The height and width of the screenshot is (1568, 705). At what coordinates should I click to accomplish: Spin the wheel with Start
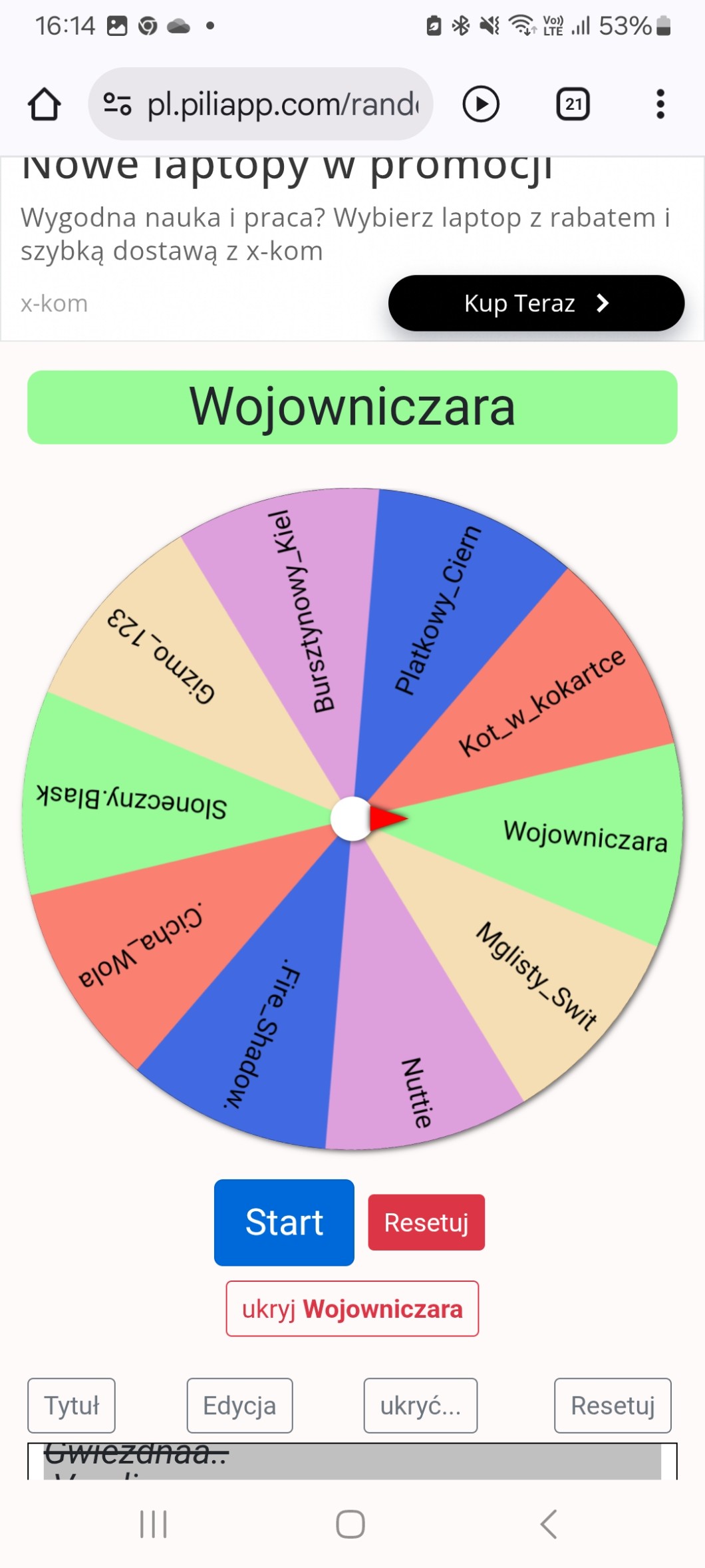coord(284,1222)
